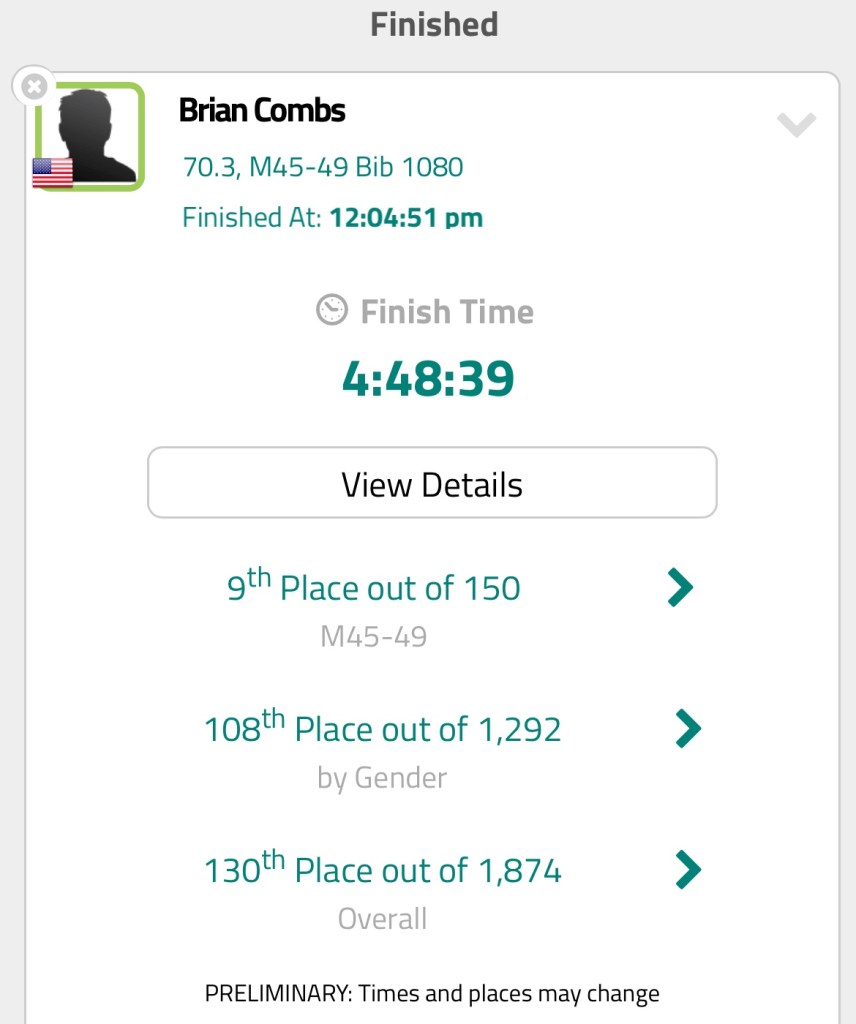View the by Gender placing list
The width and height of the screenshot is (856, 1024).
(x=687, y=729)
